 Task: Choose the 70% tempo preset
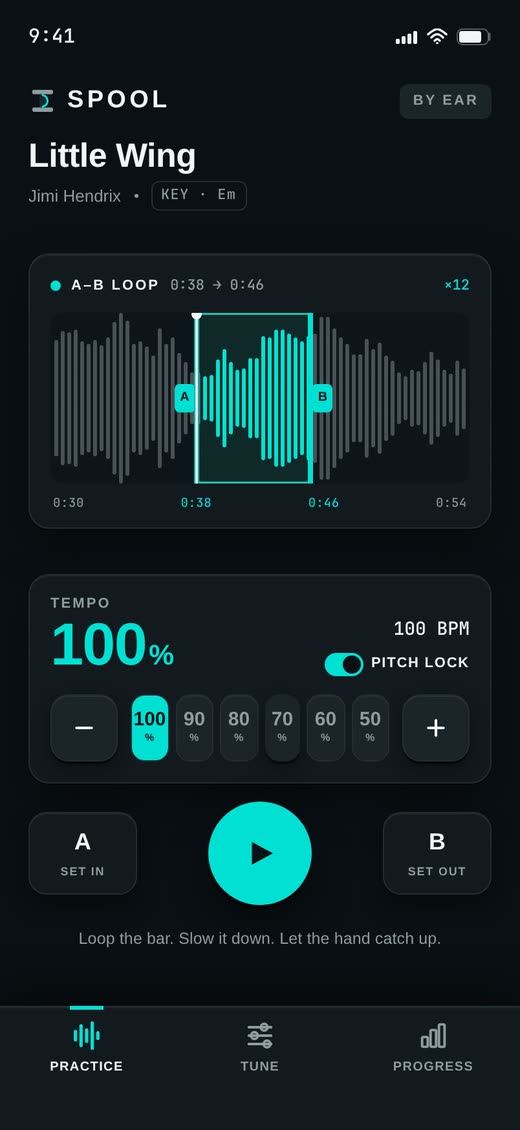coord(282,728)
